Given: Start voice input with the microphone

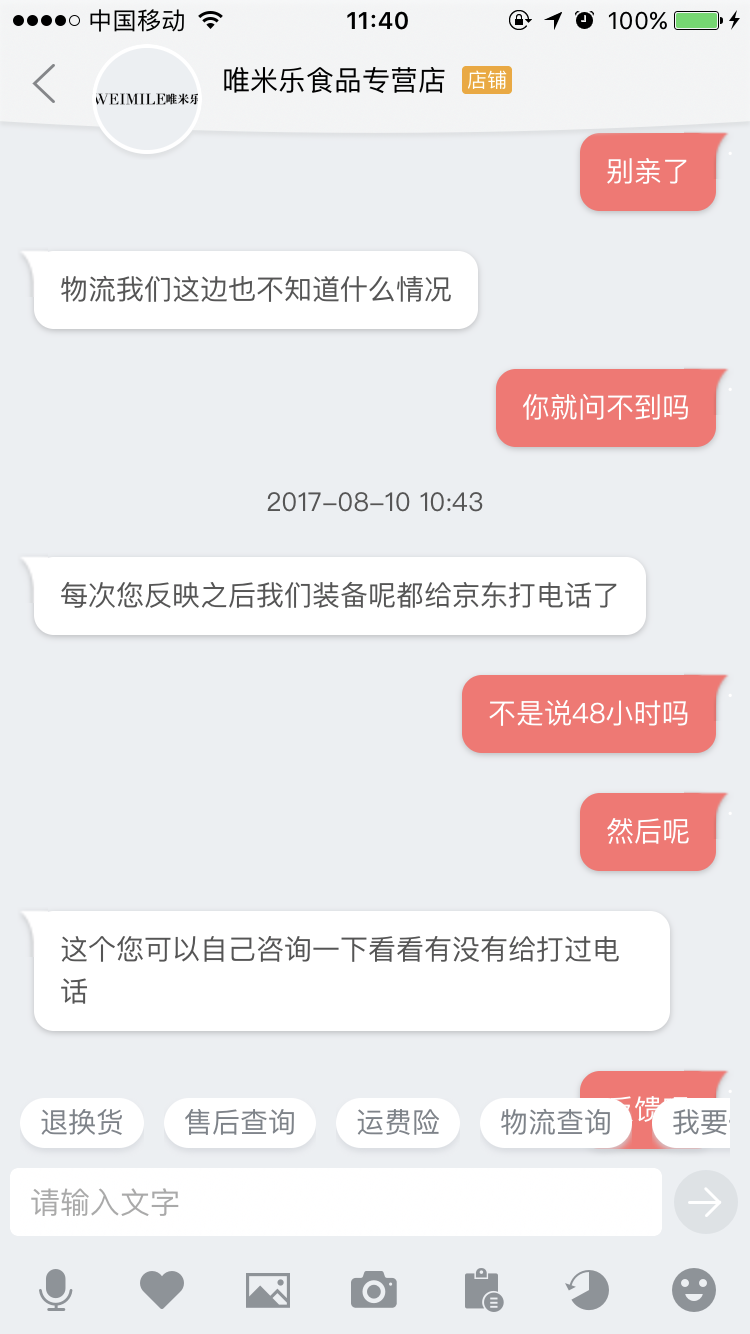Looking at the screenshot, I should (56, 1289).
